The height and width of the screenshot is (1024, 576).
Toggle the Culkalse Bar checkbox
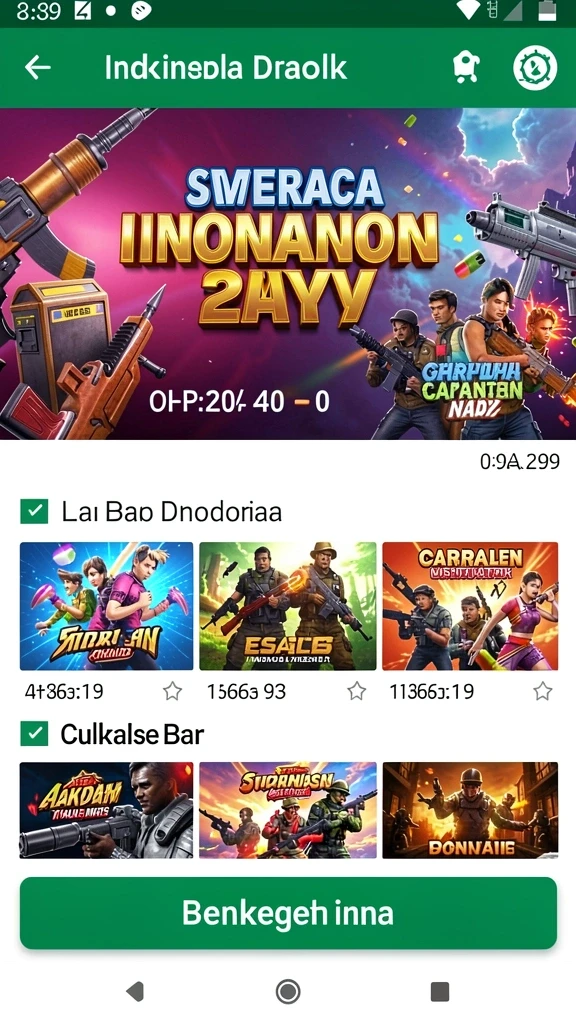click(x=34, y=734)
